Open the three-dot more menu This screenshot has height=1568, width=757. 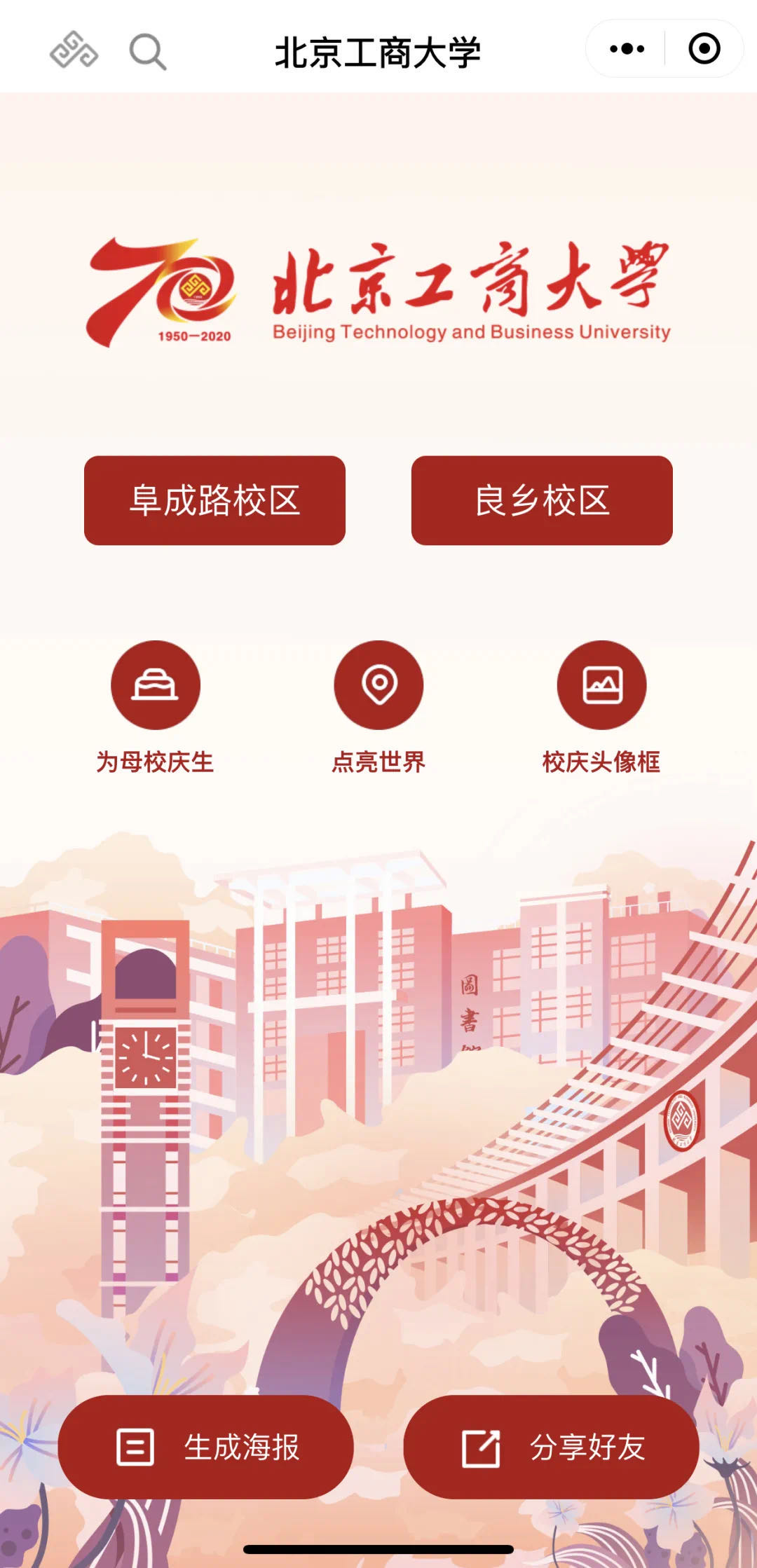click(x=627, y=49)
